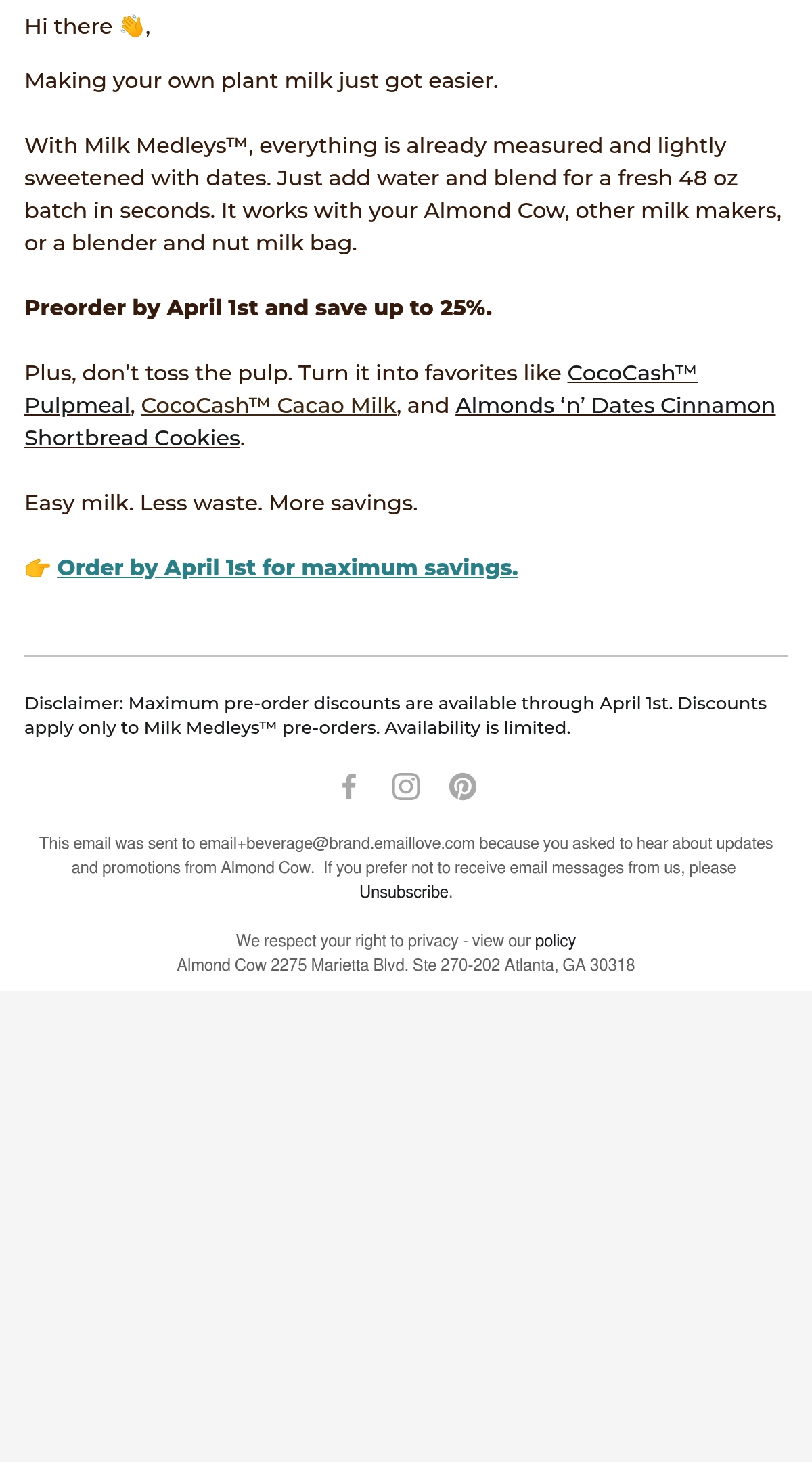This screenshot has width=812, height=1462.
Task: Tap the Unsubscribe link
Action: point(404,892)
